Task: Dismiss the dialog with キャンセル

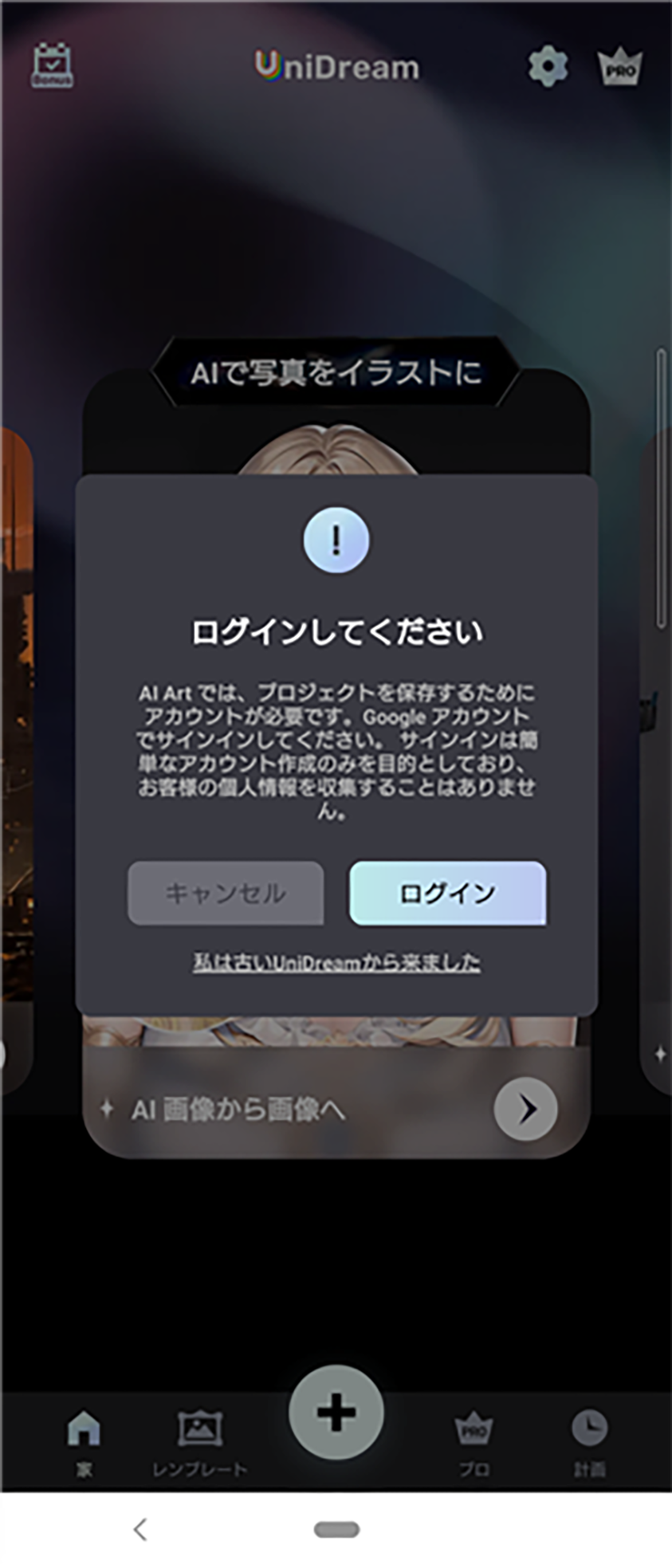Action: [226, 893]
